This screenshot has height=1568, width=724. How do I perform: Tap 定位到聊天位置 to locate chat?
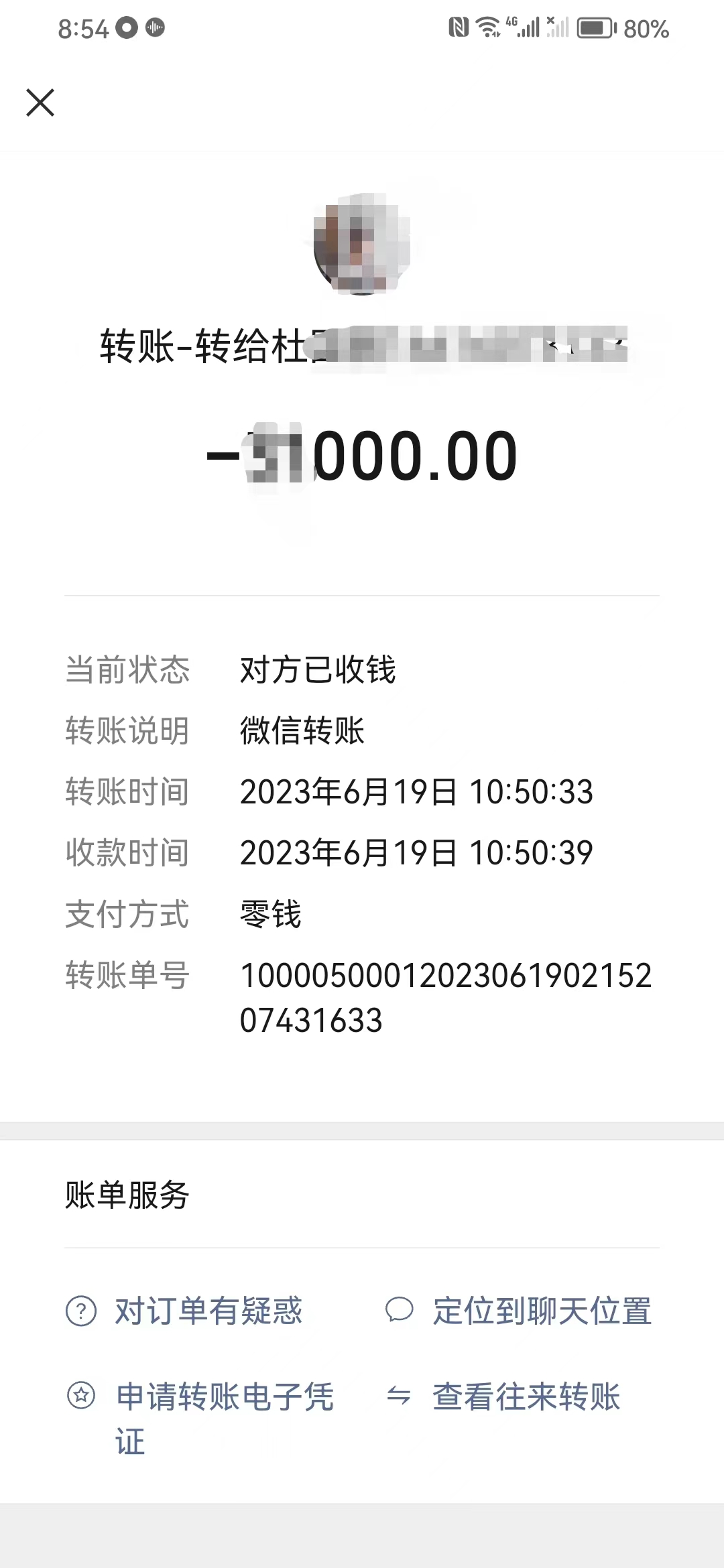tap(542, 1311)
